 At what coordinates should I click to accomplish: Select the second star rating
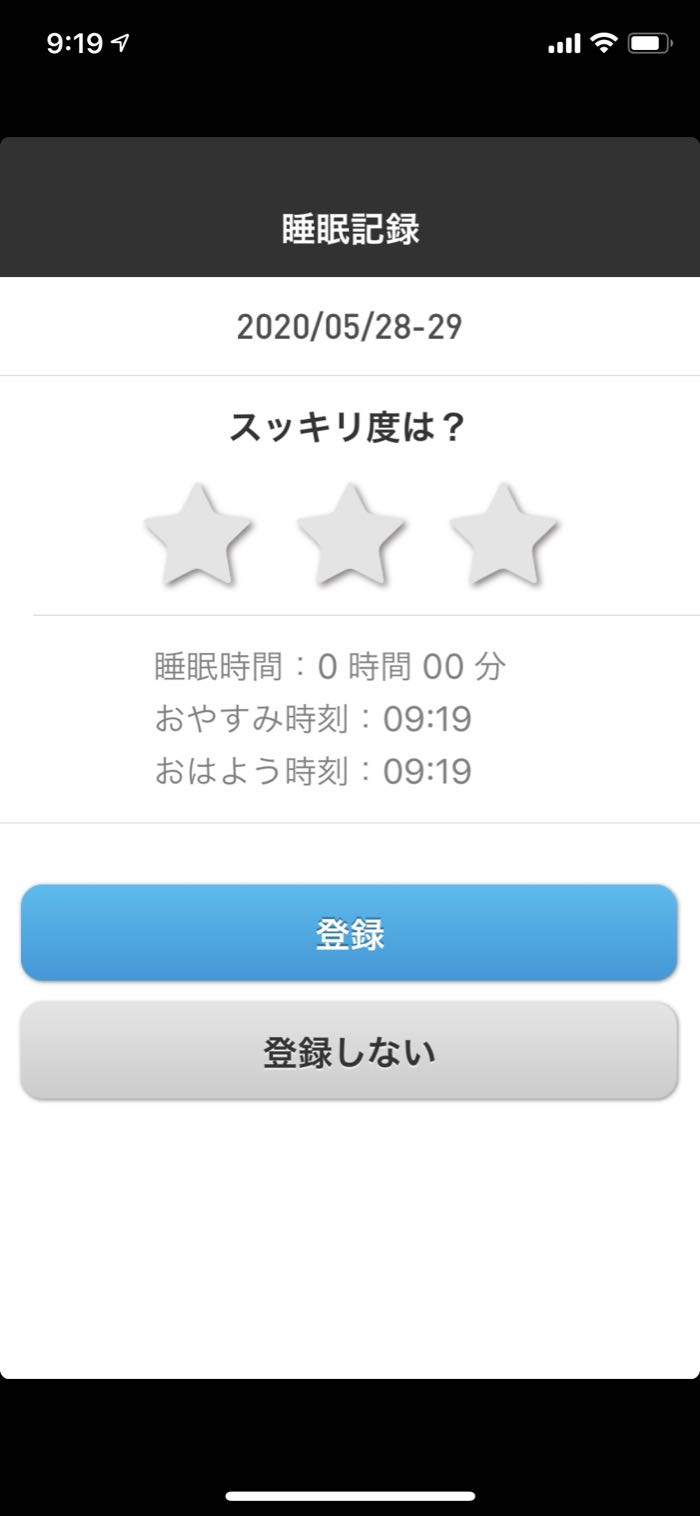[350, 535]
